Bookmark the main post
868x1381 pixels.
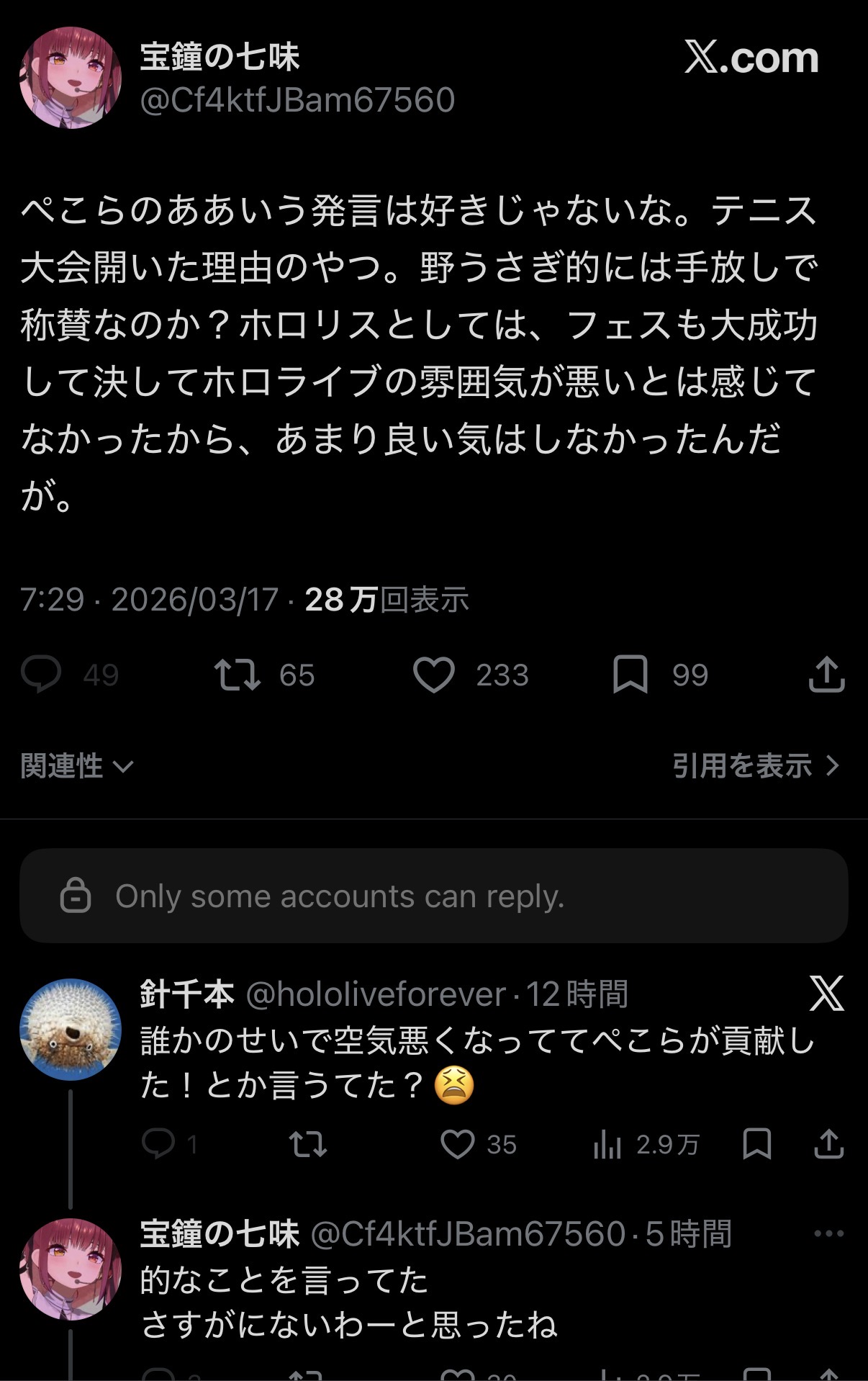[x=630, y=675]
